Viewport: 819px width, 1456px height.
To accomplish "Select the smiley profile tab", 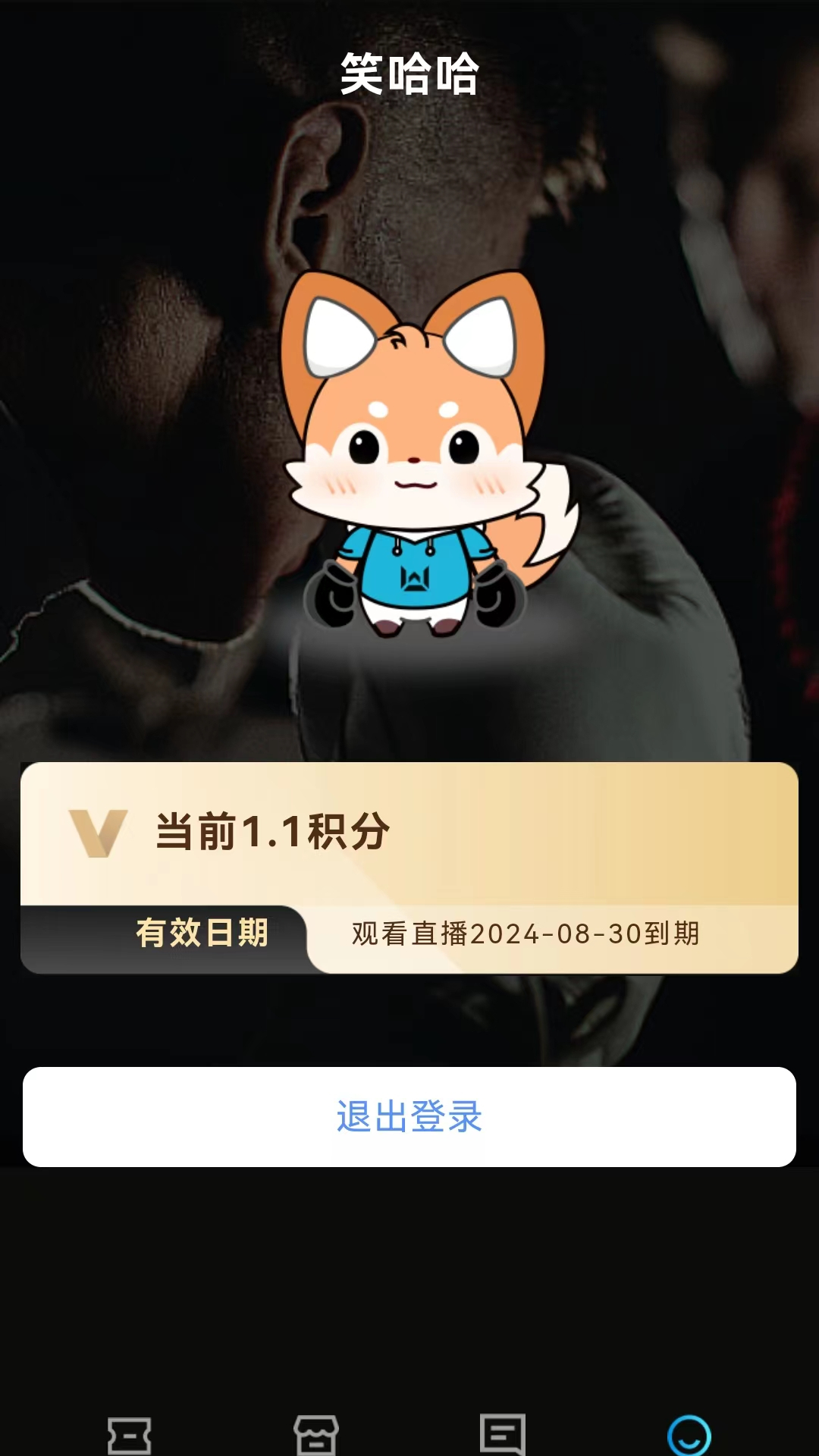I will pos(689,1436).
